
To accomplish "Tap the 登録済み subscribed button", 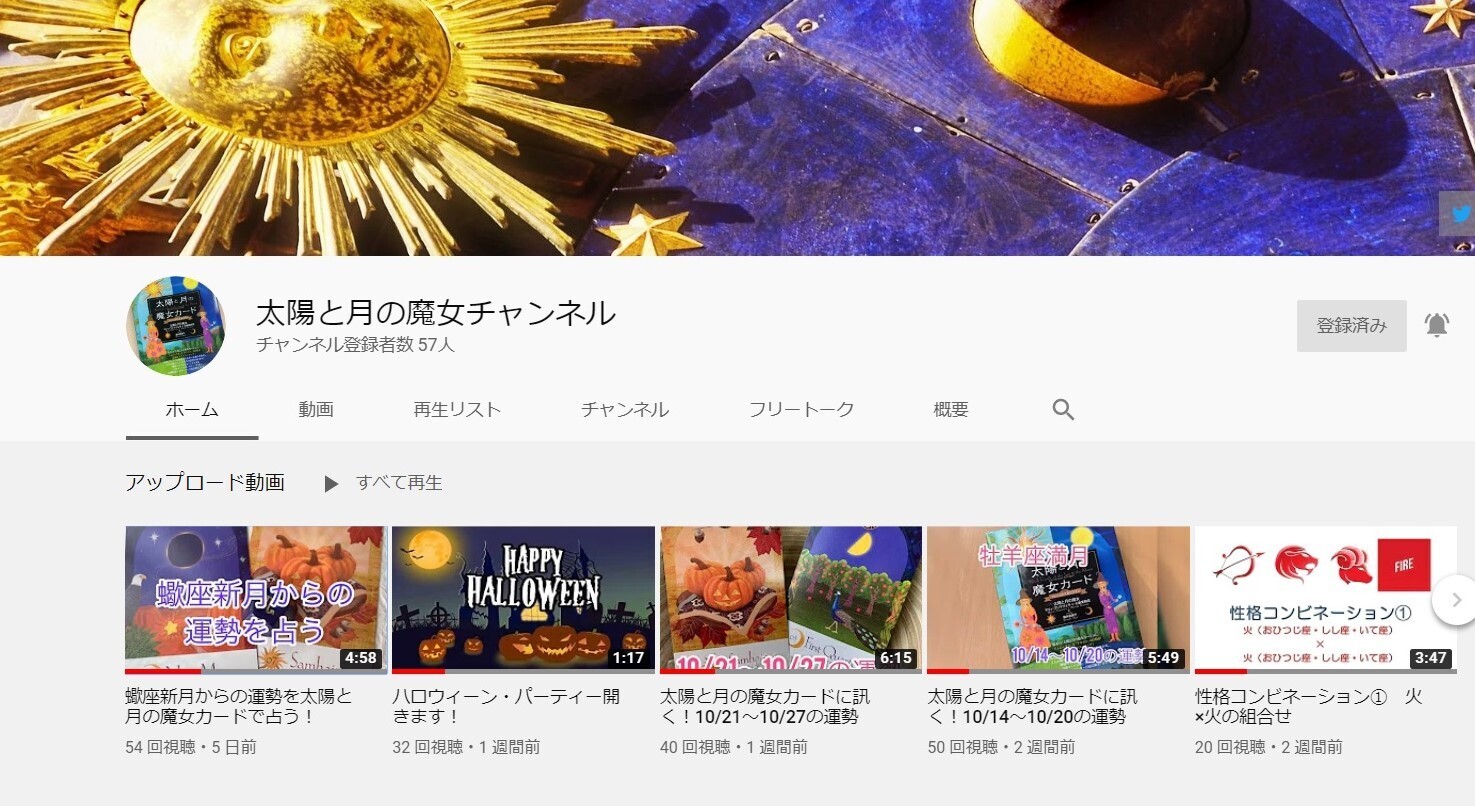I will 1351,326.
